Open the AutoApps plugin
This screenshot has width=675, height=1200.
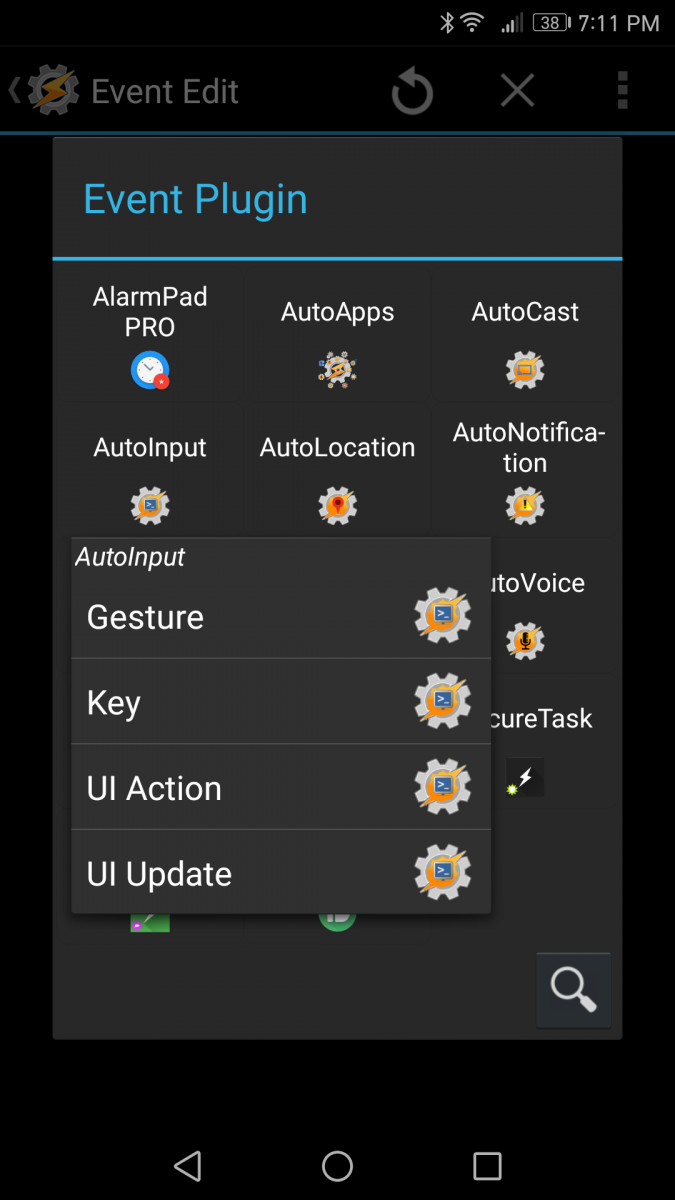[x=337, y=334]
